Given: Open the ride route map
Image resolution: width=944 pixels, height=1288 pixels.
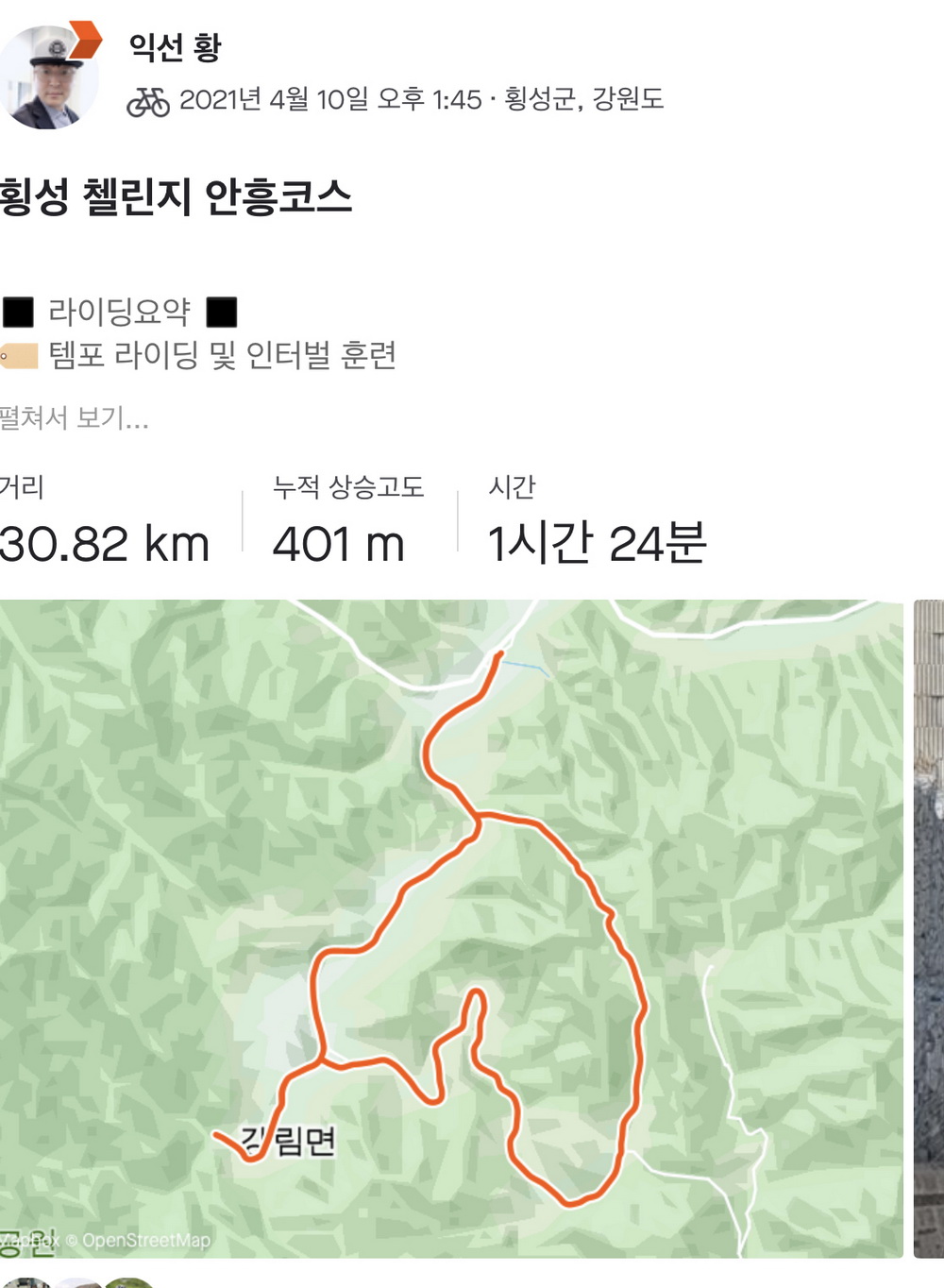Looking at the screenshot, I should pos(451,928).
